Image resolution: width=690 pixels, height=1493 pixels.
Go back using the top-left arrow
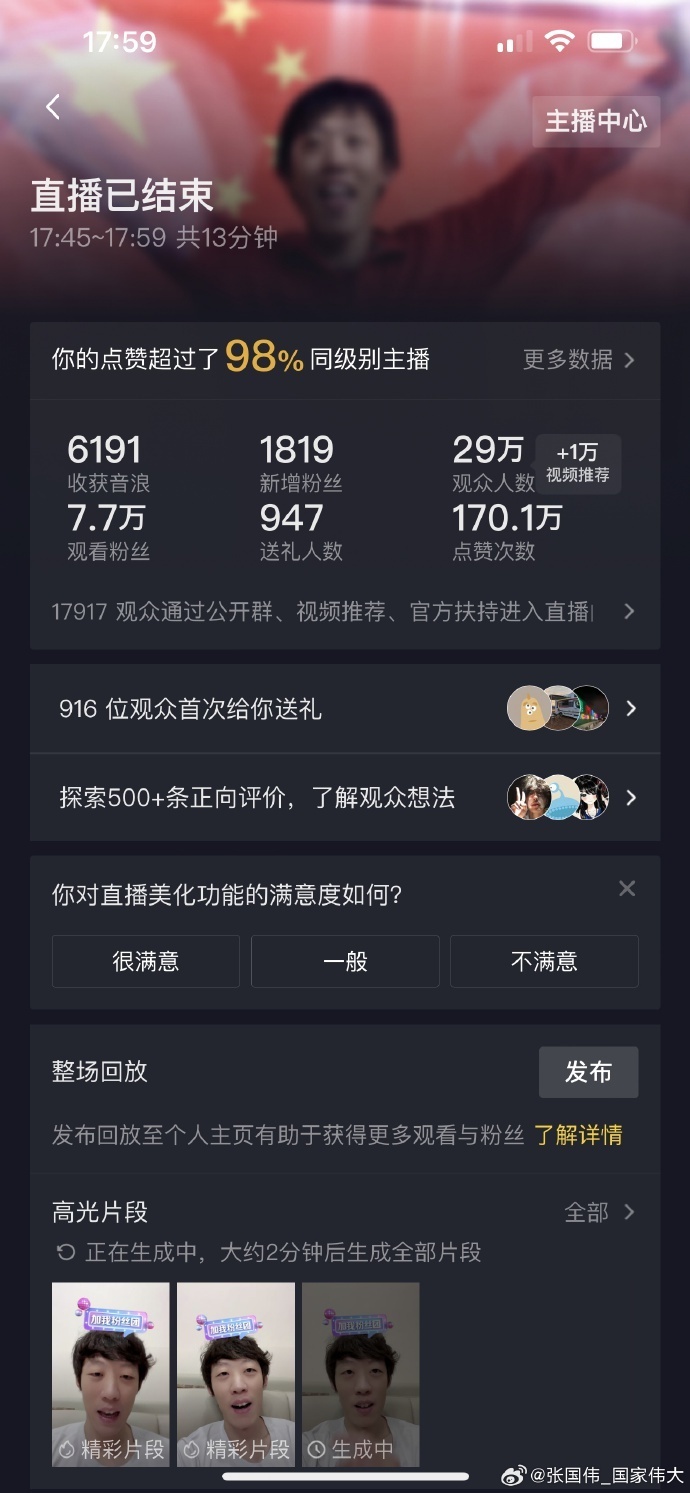tap(53, 107)
